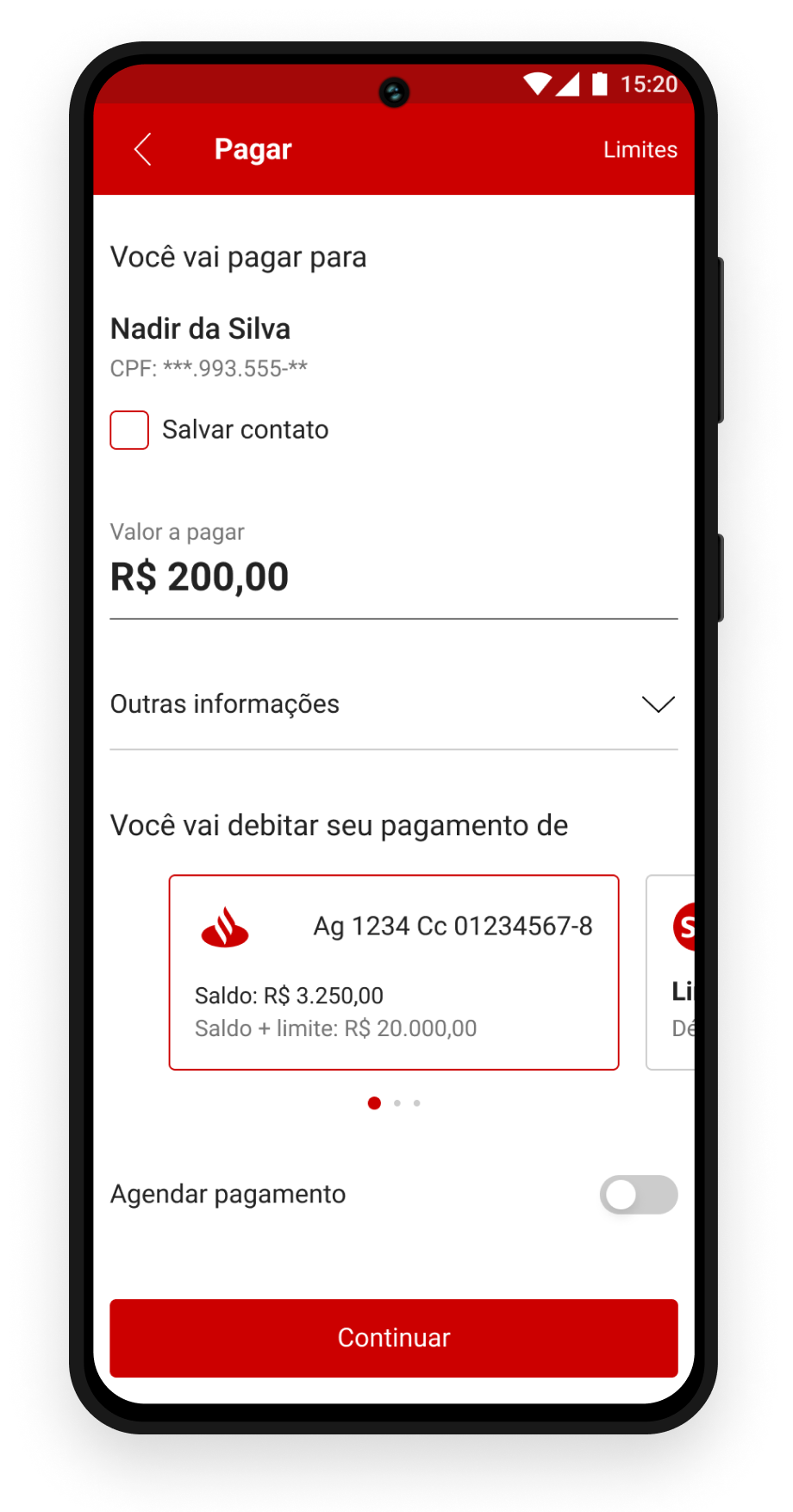Enable the Agendar pagamento switch
Viewport: 793px width, 1512px height.
639,1195
